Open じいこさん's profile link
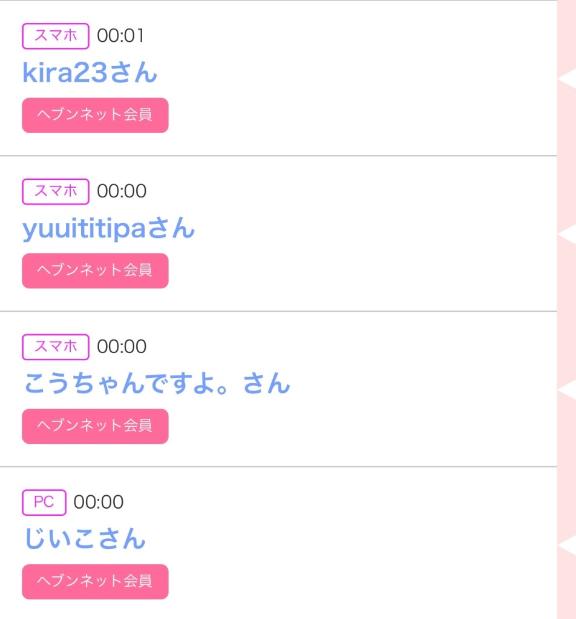This screenshot has width=576, height=619. (84, 538)
